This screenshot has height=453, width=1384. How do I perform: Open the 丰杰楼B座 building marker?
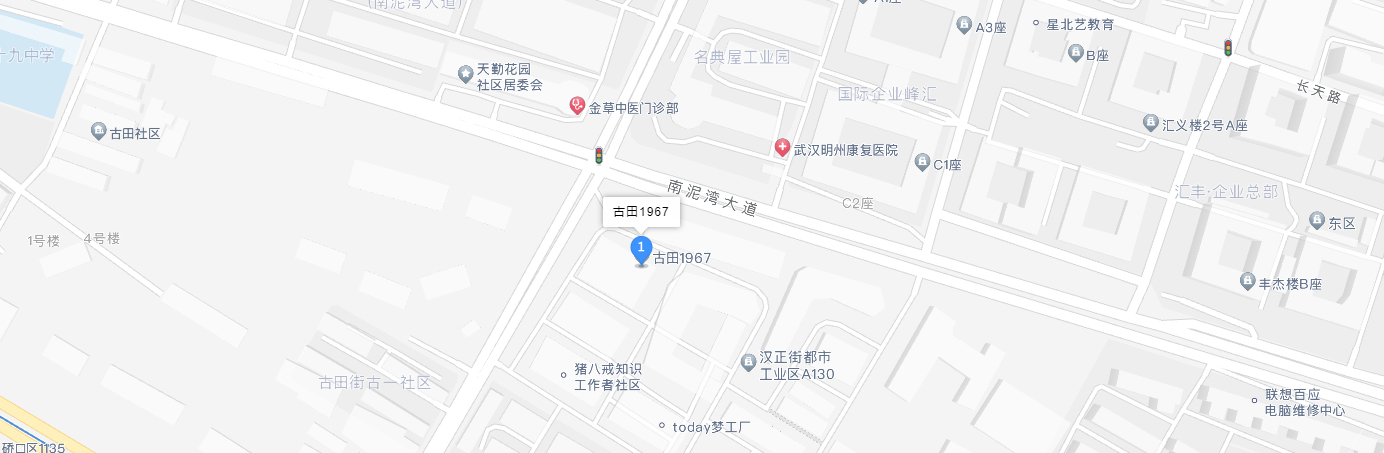click(x=1247, y=281)
